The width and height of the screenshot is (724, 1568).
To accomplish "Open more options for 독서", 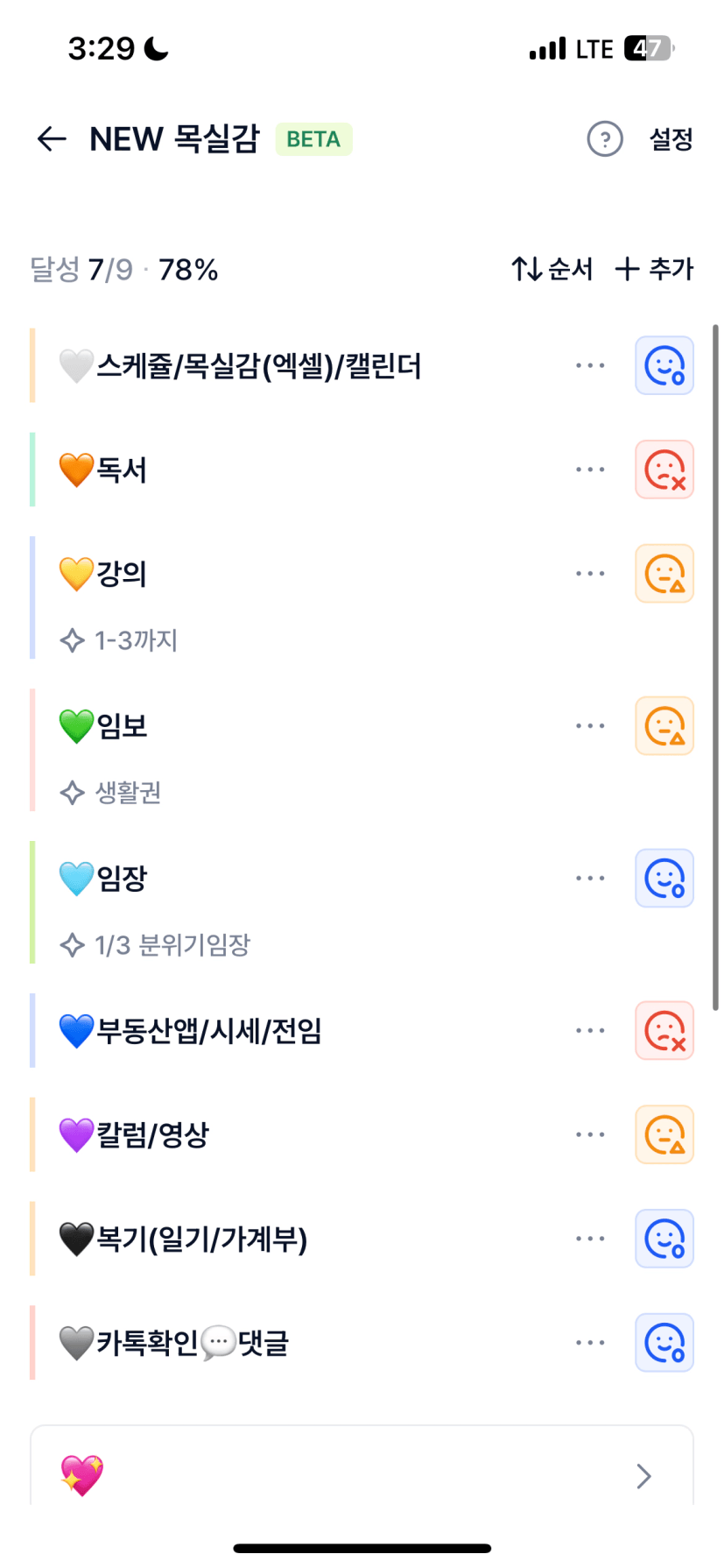I will coord(590,470).
